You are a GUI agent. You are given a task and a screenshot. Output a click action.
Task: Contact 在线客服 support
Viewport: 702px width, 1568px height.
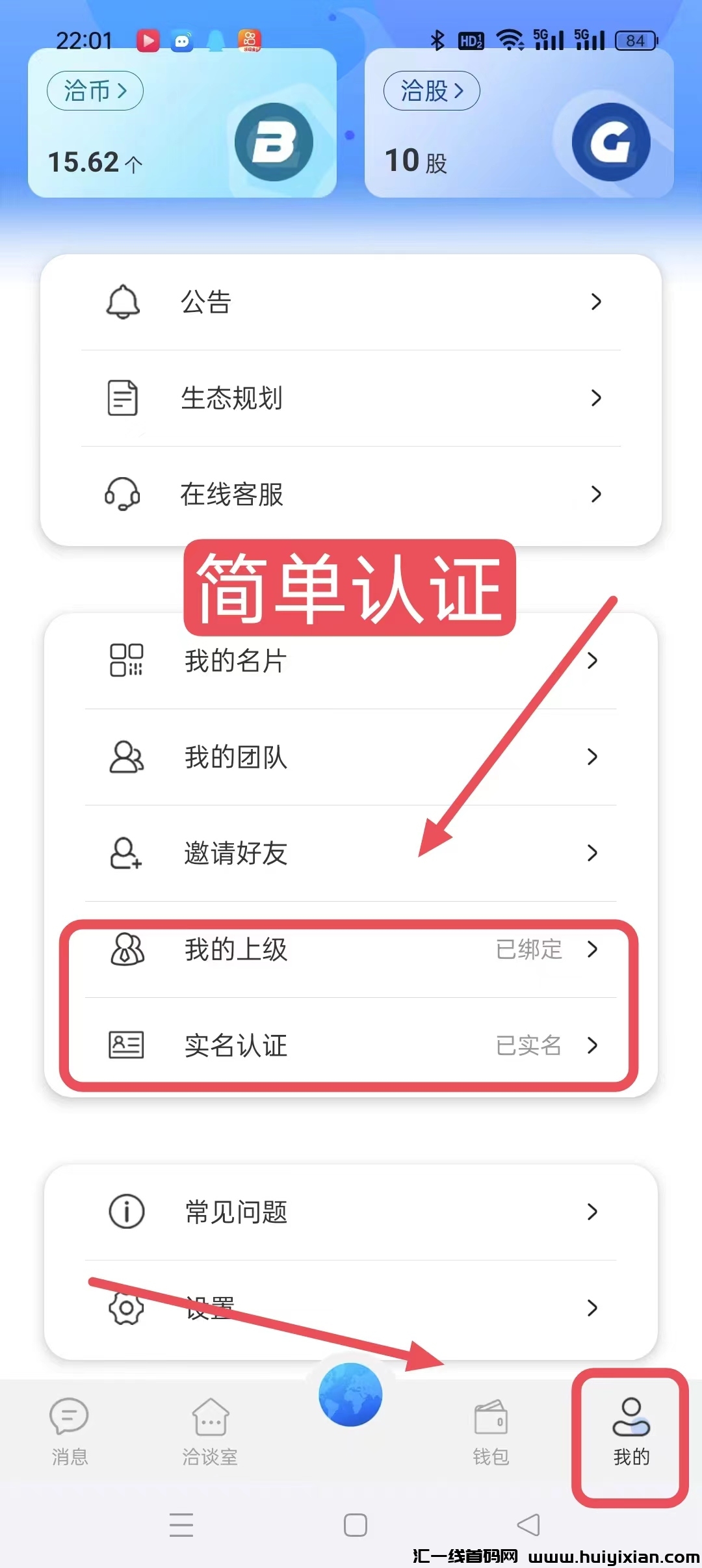351,494
